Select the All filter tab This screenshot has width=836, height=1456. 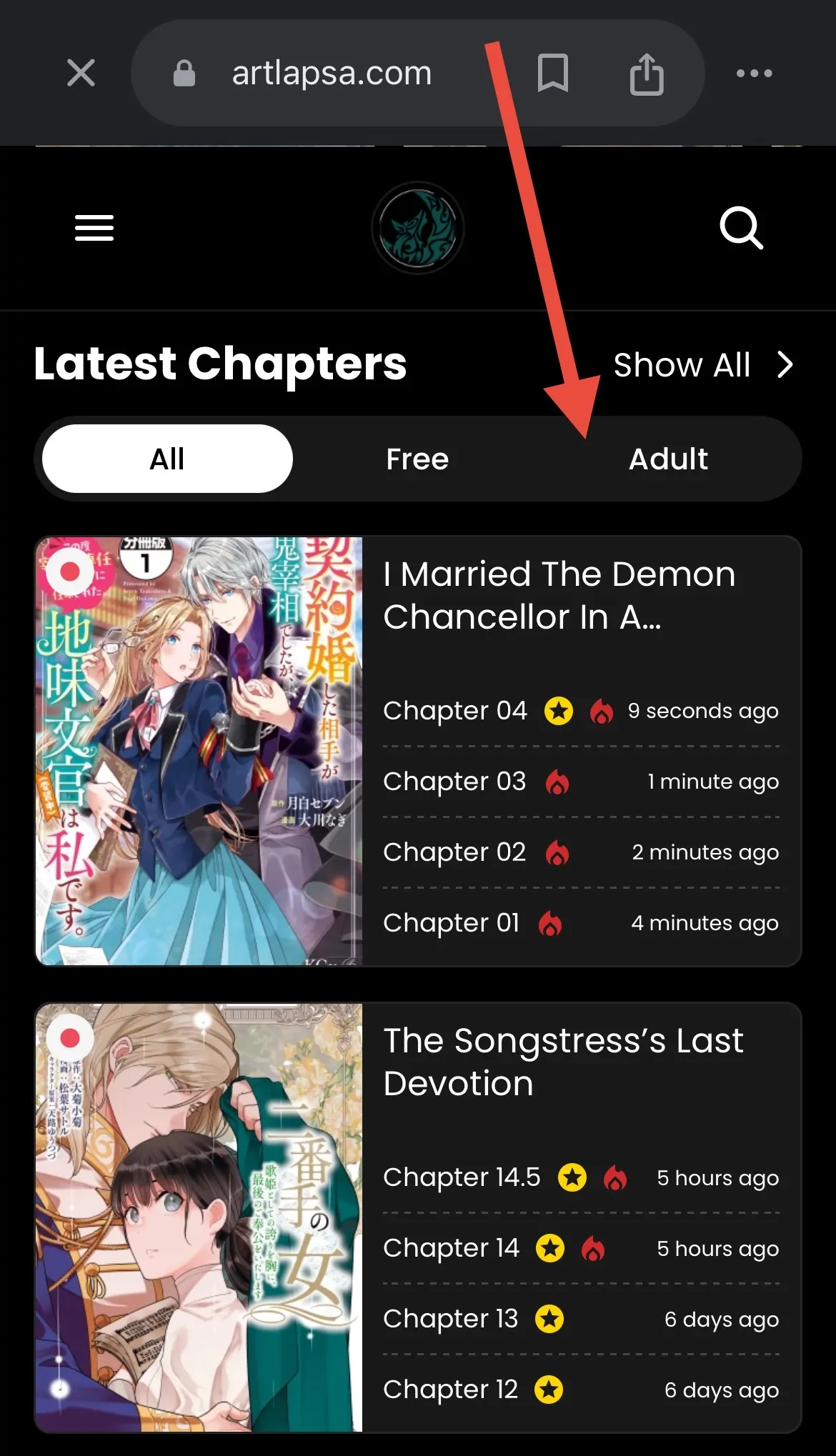167,459
